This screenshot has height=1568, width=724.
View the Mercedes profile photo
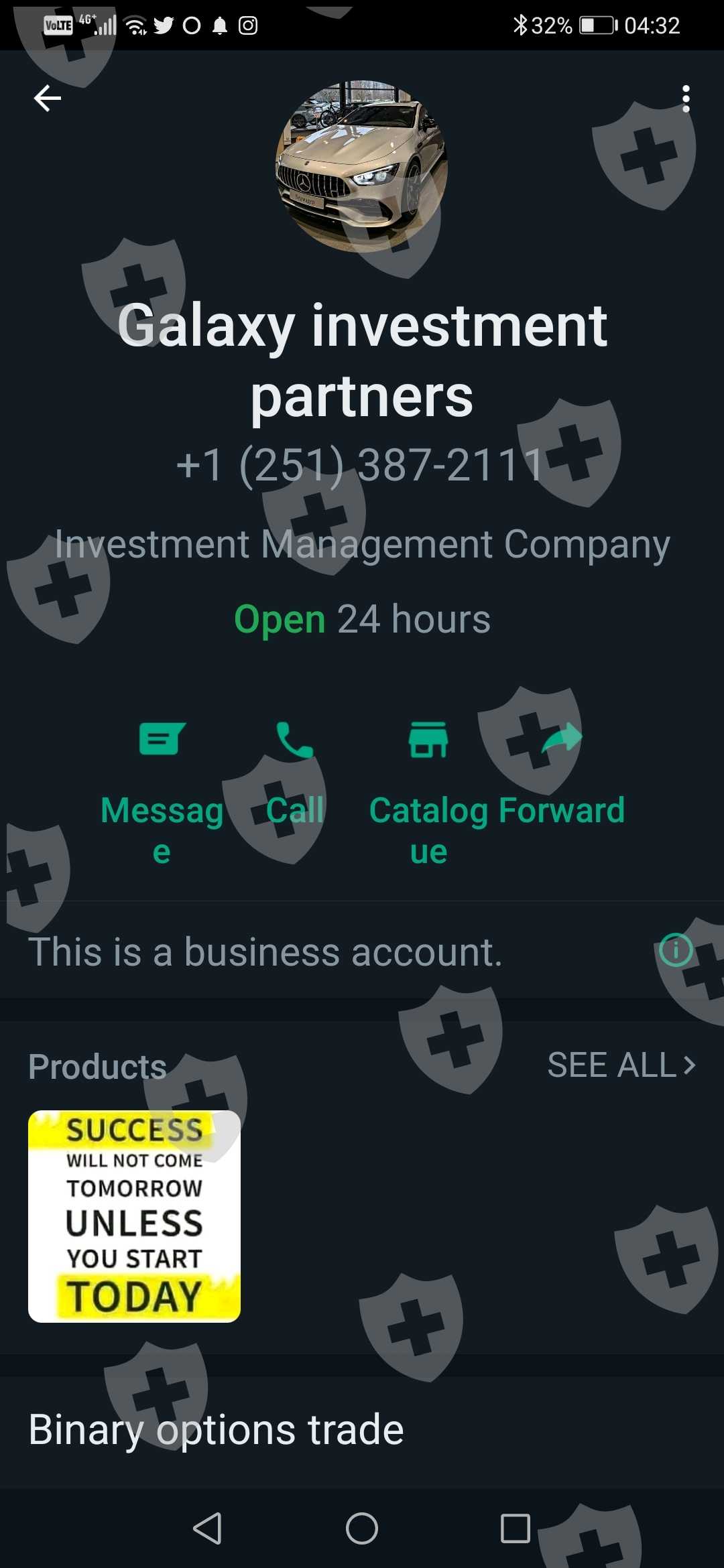362,167
